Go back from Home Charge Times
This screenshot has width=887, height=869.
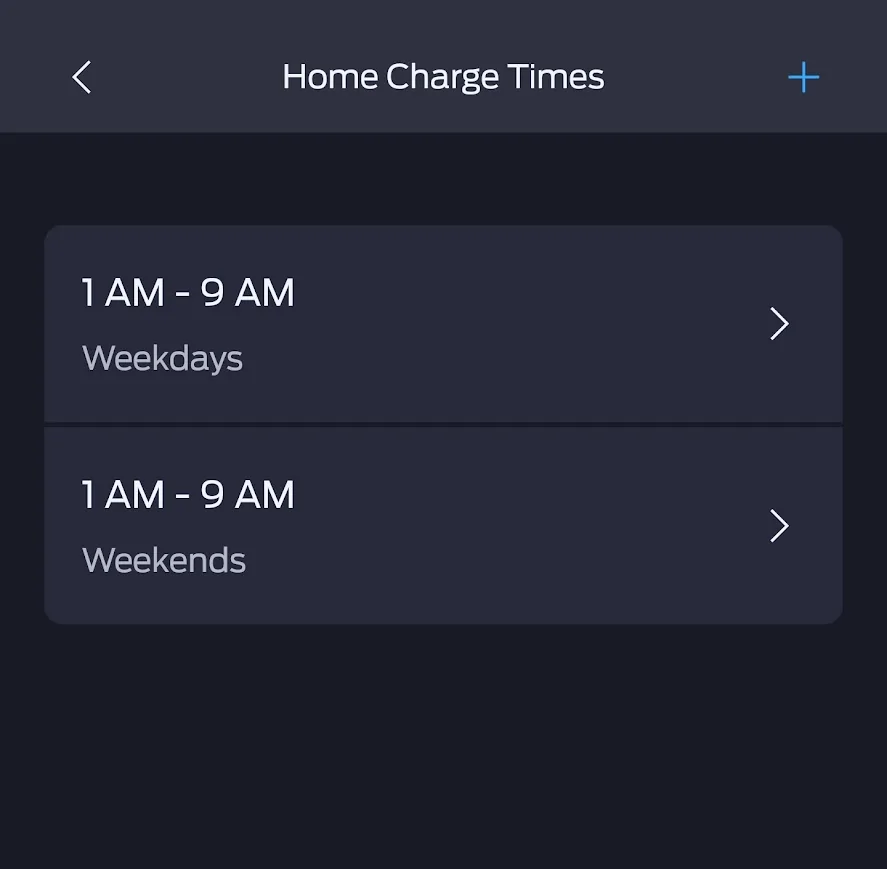coord(82,77)
